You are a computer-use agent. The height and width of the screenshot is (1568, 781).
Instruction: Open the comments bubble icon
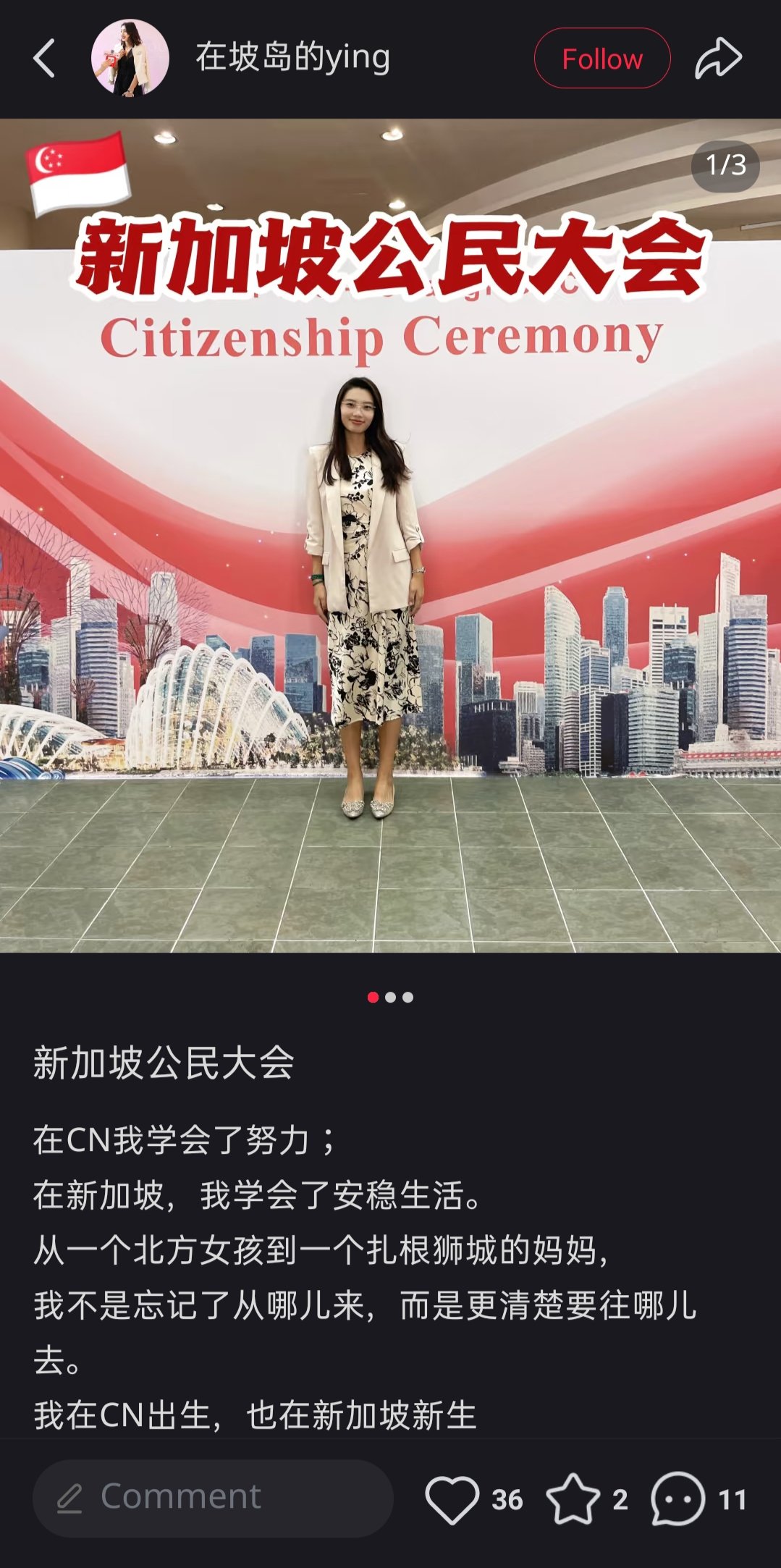pyautogui.click(x=677, y=1499)
